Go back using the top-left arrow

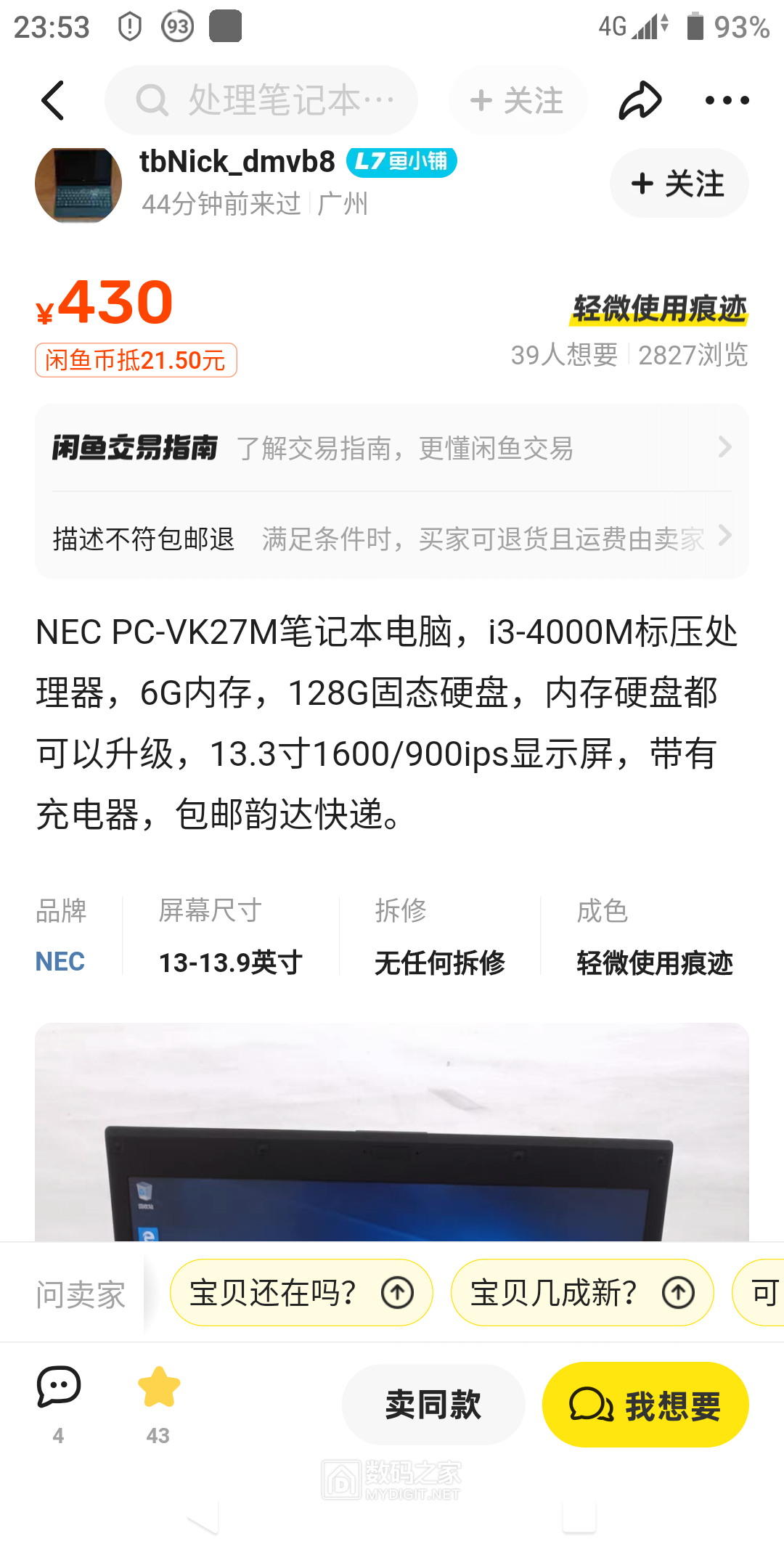coord(53,100)
